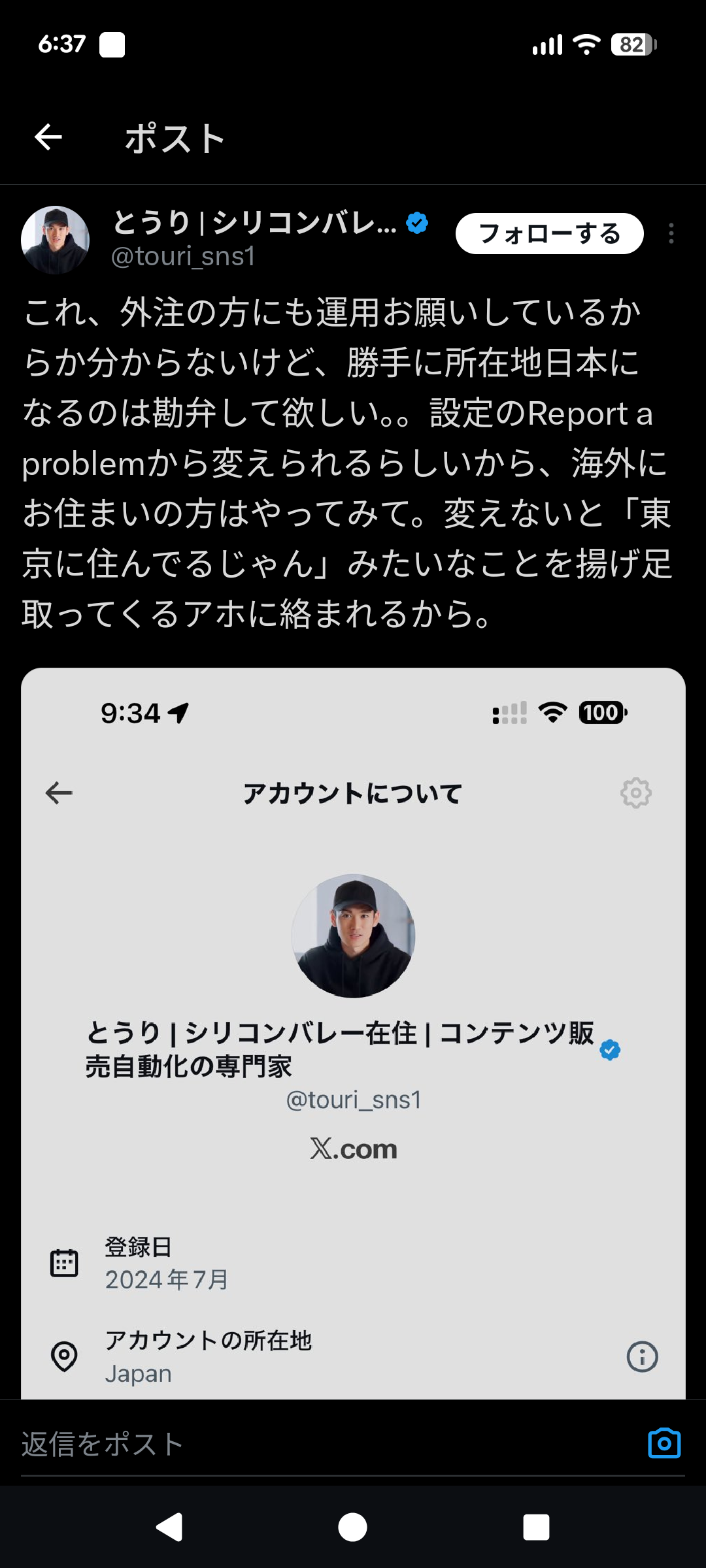Open recent apps overview
Image resolution: width=706 pixels, height=1568 pixels.
[x=536, y=1527]
